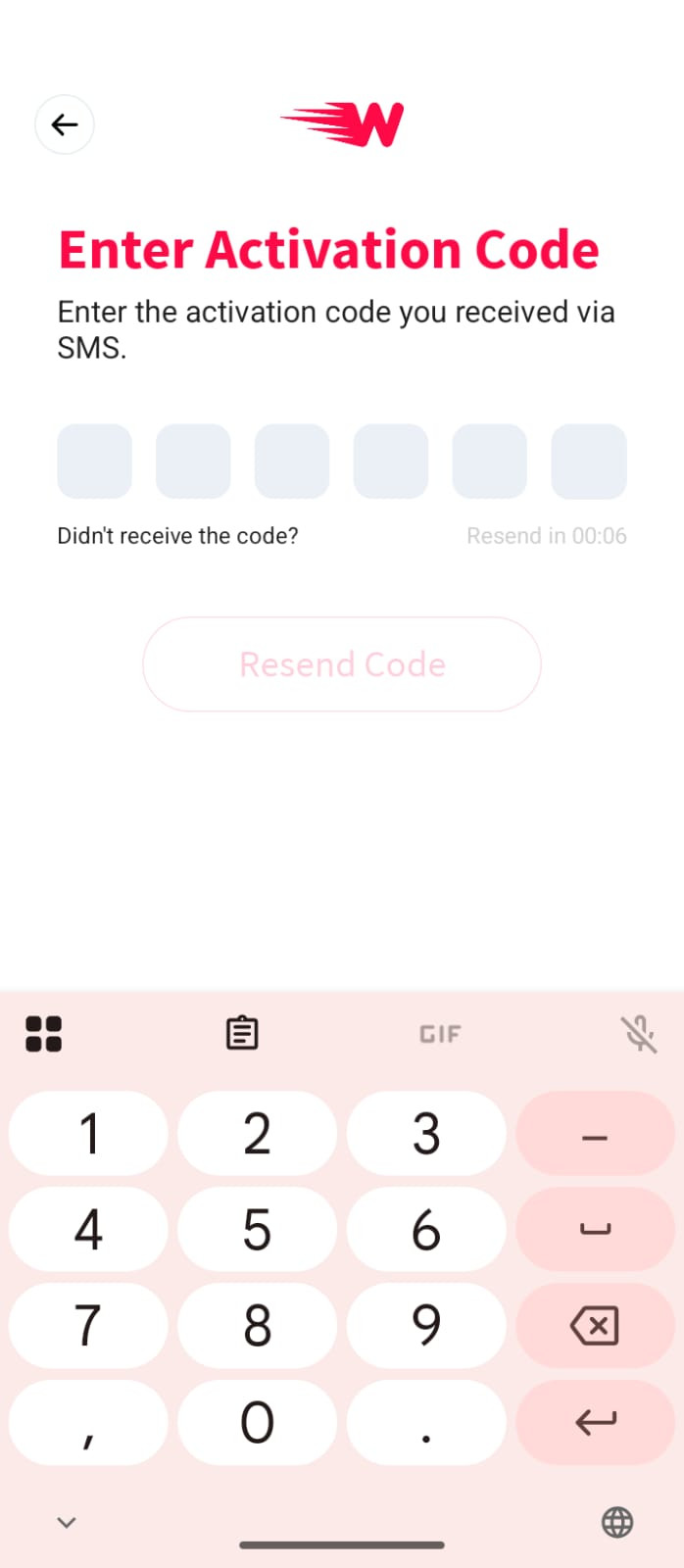The image size is (684, 1568).
Task: Open the keyboard apps grid menu
Action: point(43,1033)
